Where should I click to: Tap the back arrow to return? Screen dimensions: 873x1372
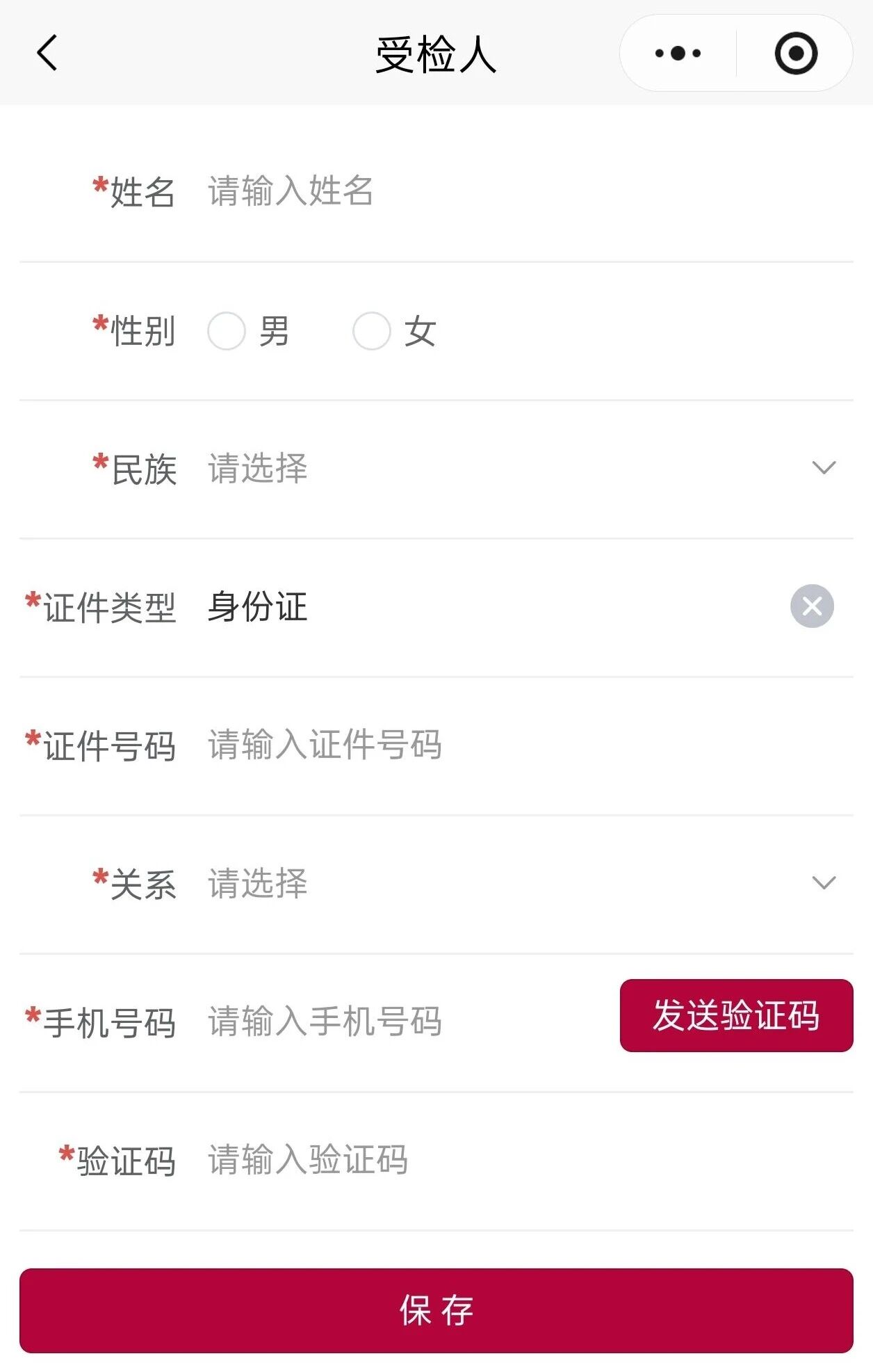point(46,54)
